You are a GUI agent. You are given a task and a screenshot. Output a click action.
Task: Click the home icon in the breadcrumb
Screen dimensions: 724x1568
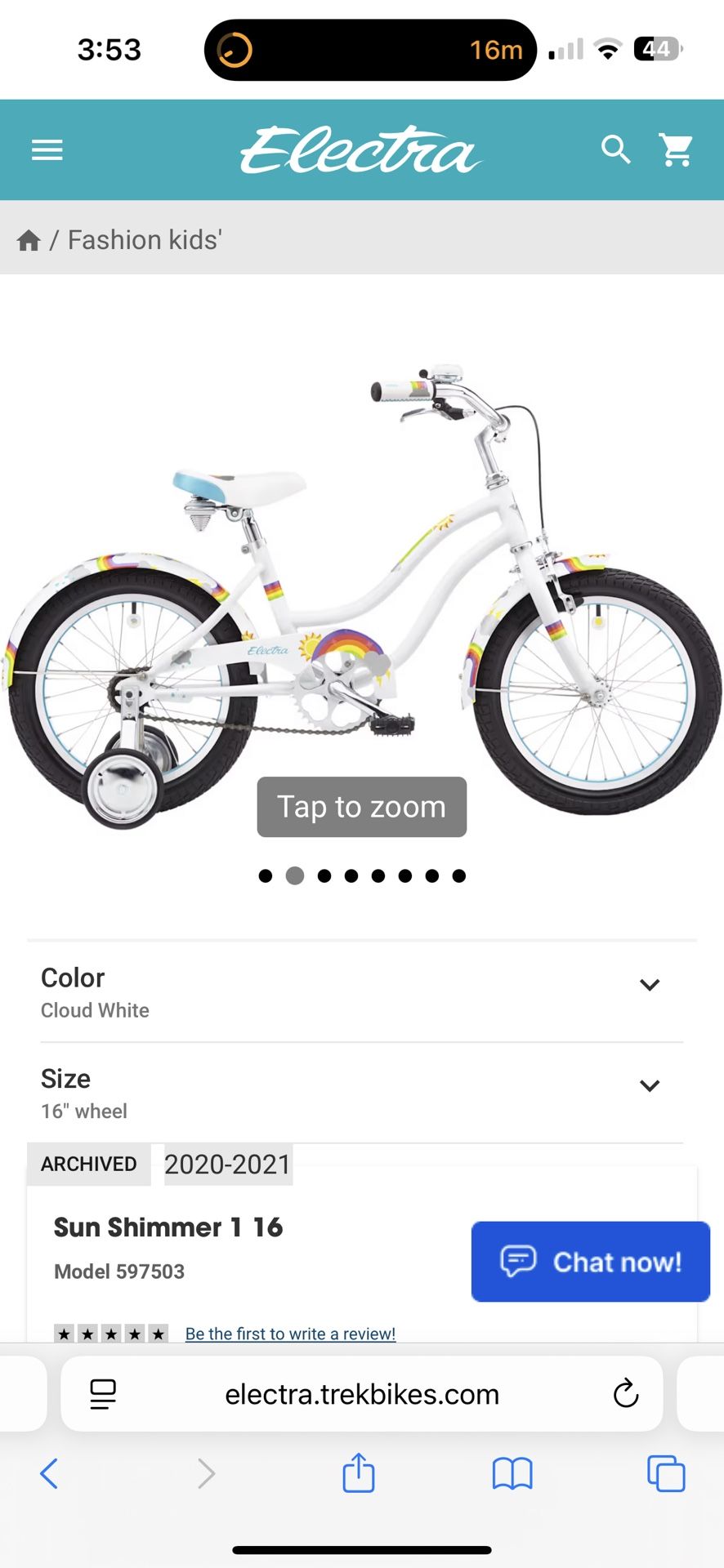(29, 238)
